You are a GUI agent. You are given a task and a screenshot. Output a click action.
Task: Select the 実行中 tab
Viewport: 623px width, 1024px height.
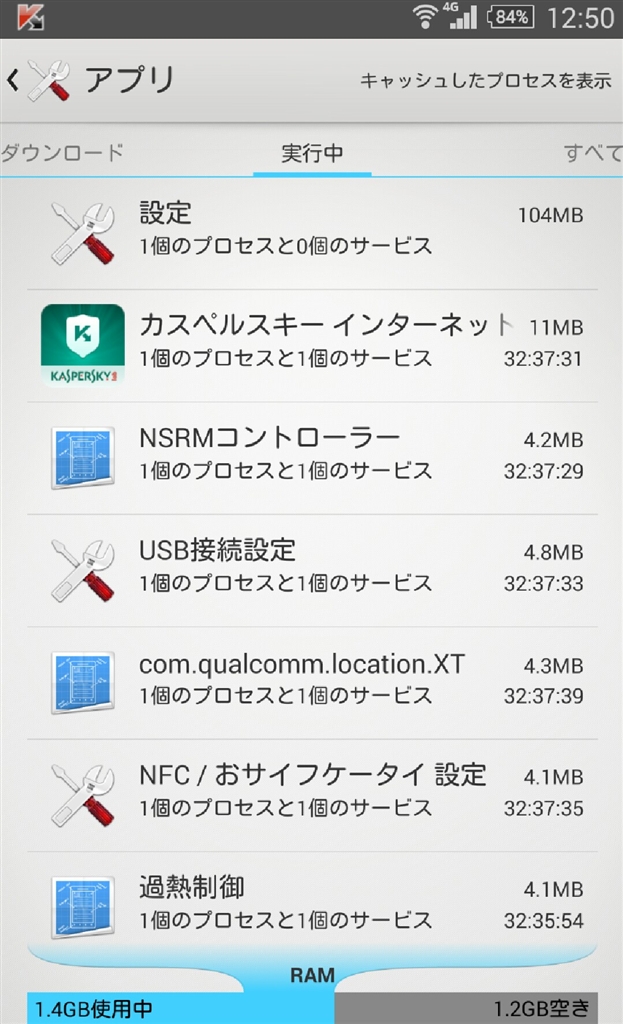(x=312, y=153)
